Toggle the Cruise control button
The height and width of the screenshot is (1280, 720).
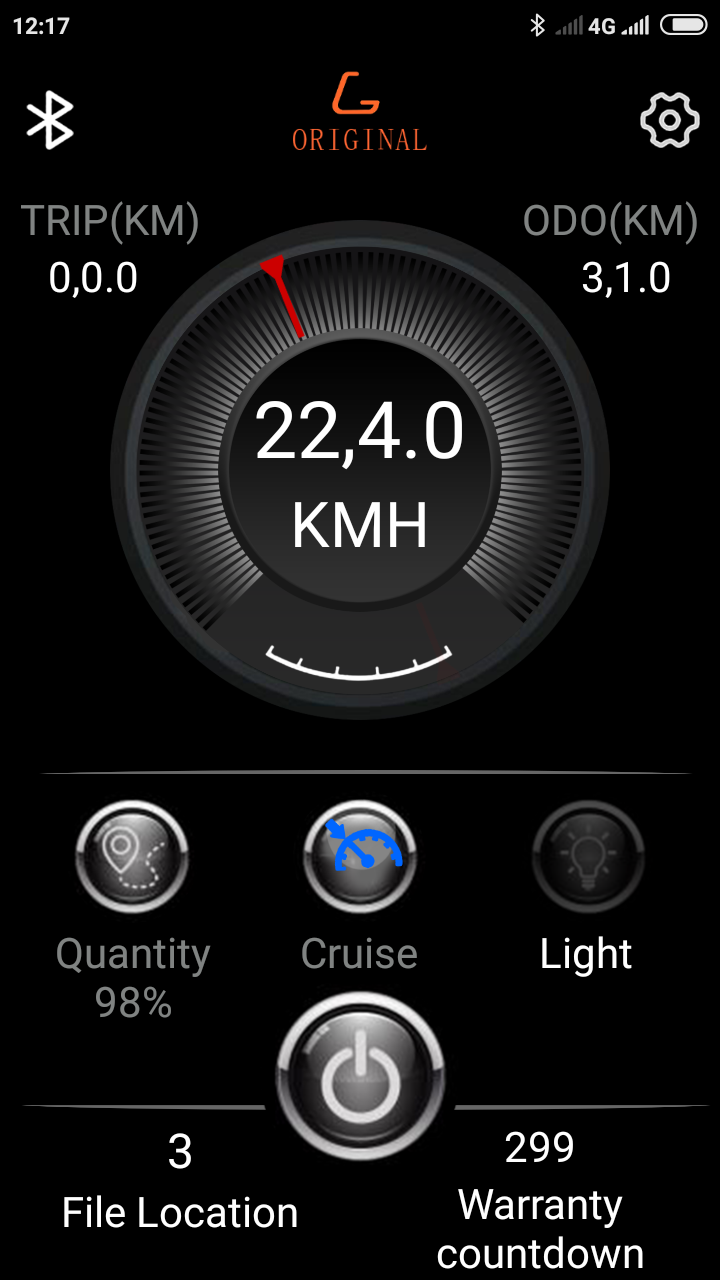click(360, 857)
